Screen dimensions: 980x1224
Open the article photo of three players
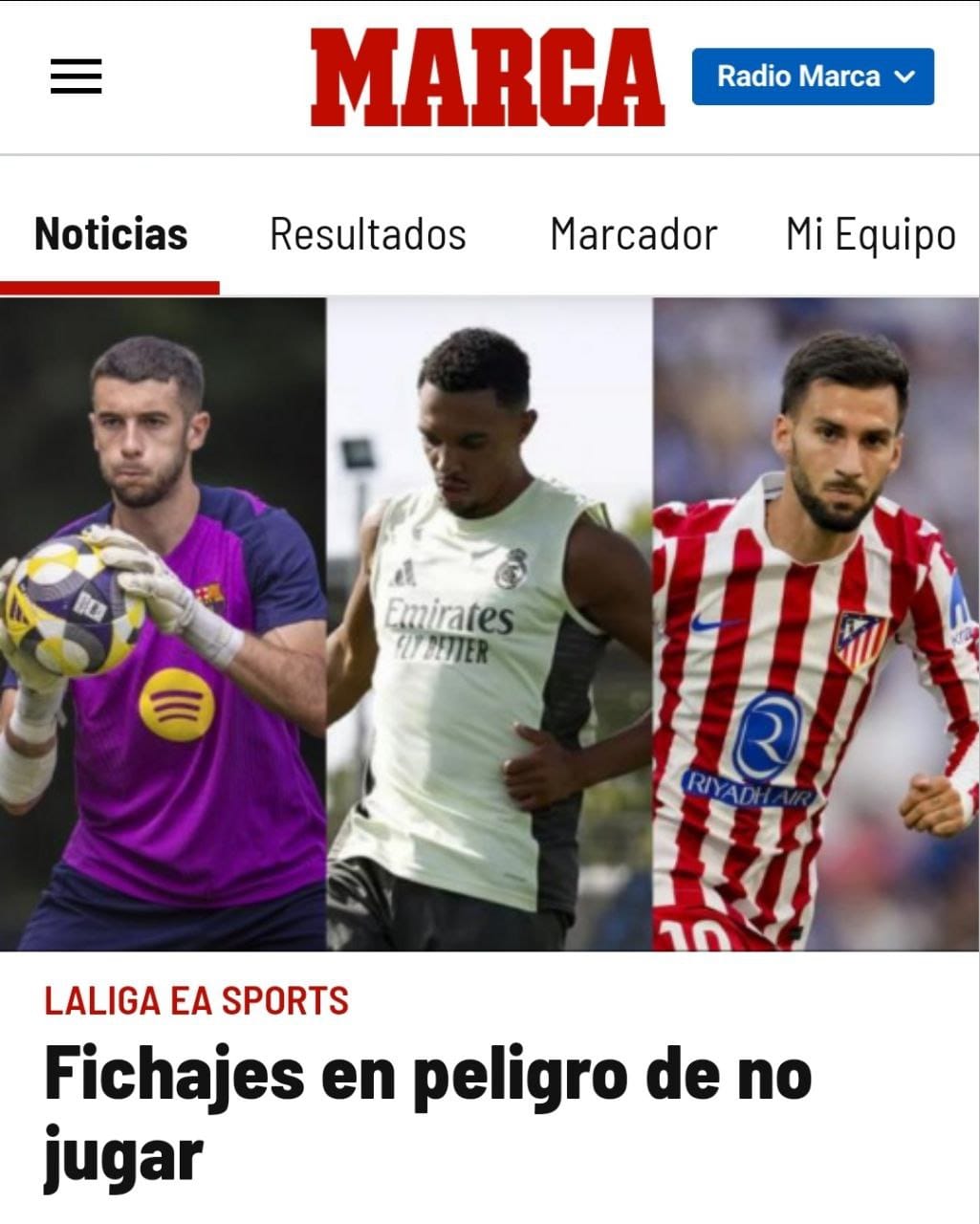490,623
